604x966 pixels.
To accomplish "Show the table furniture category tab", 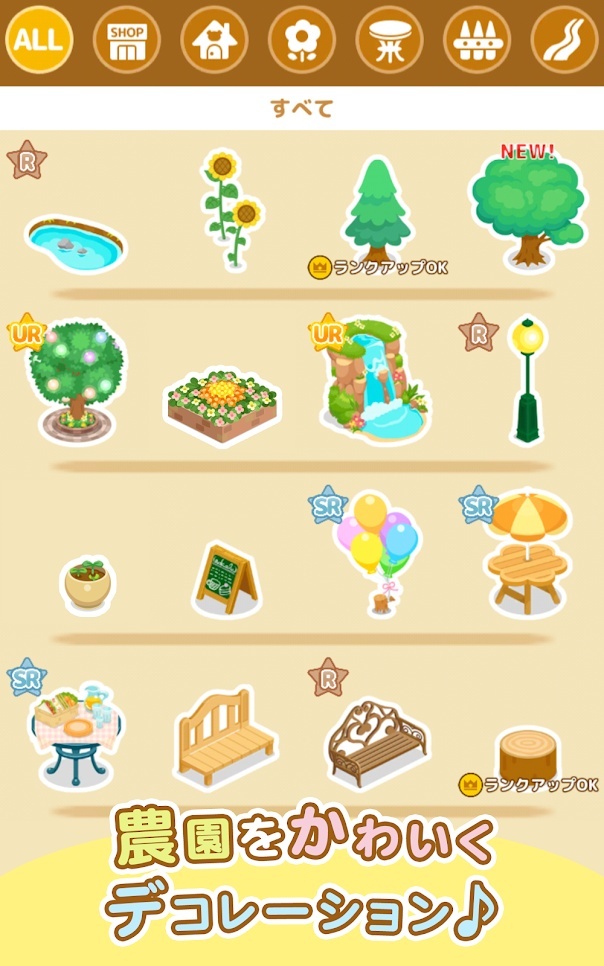I will [389, 40].
